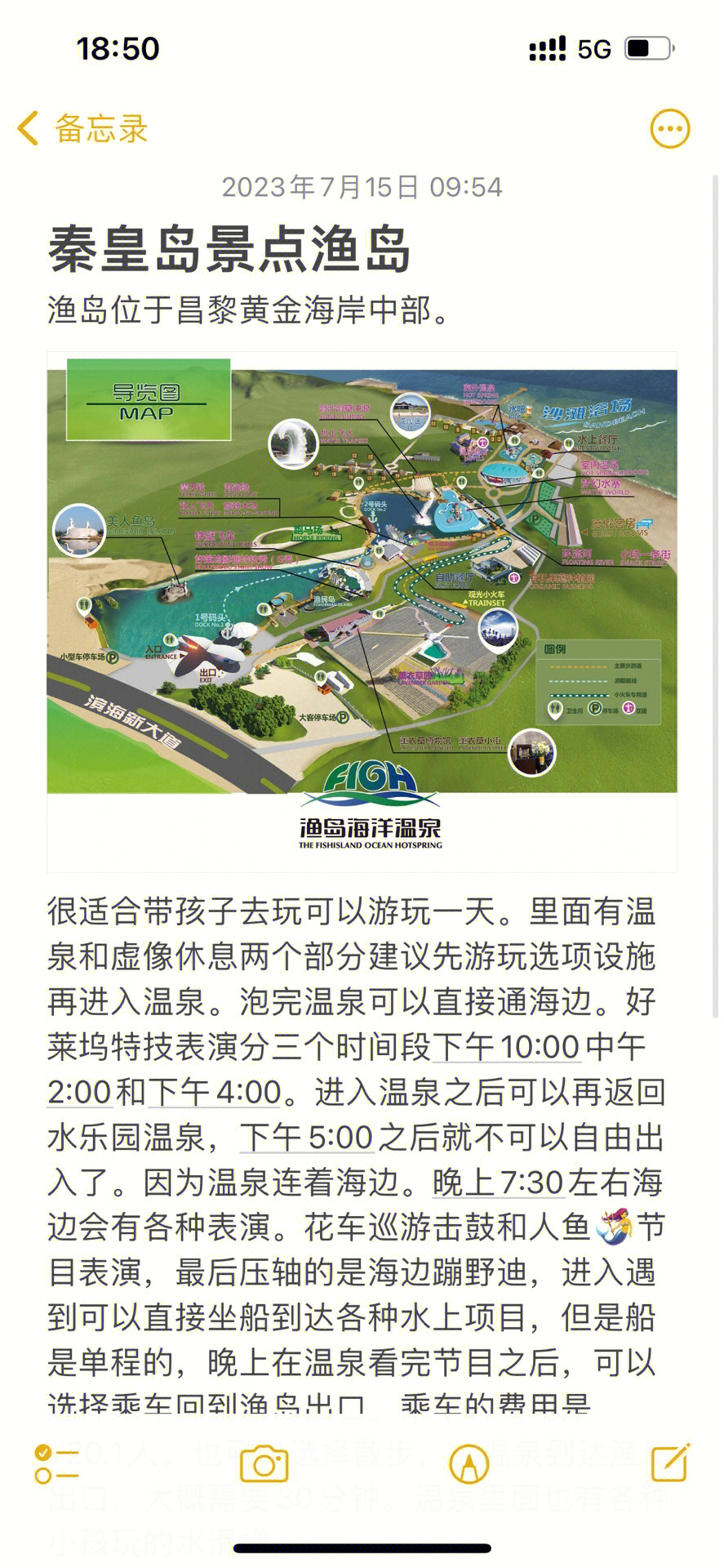This screenshot has width=724, height=1568.
Task: Tap the underlined 下午 4:00 time link
Action: (x=215, y=1092)
